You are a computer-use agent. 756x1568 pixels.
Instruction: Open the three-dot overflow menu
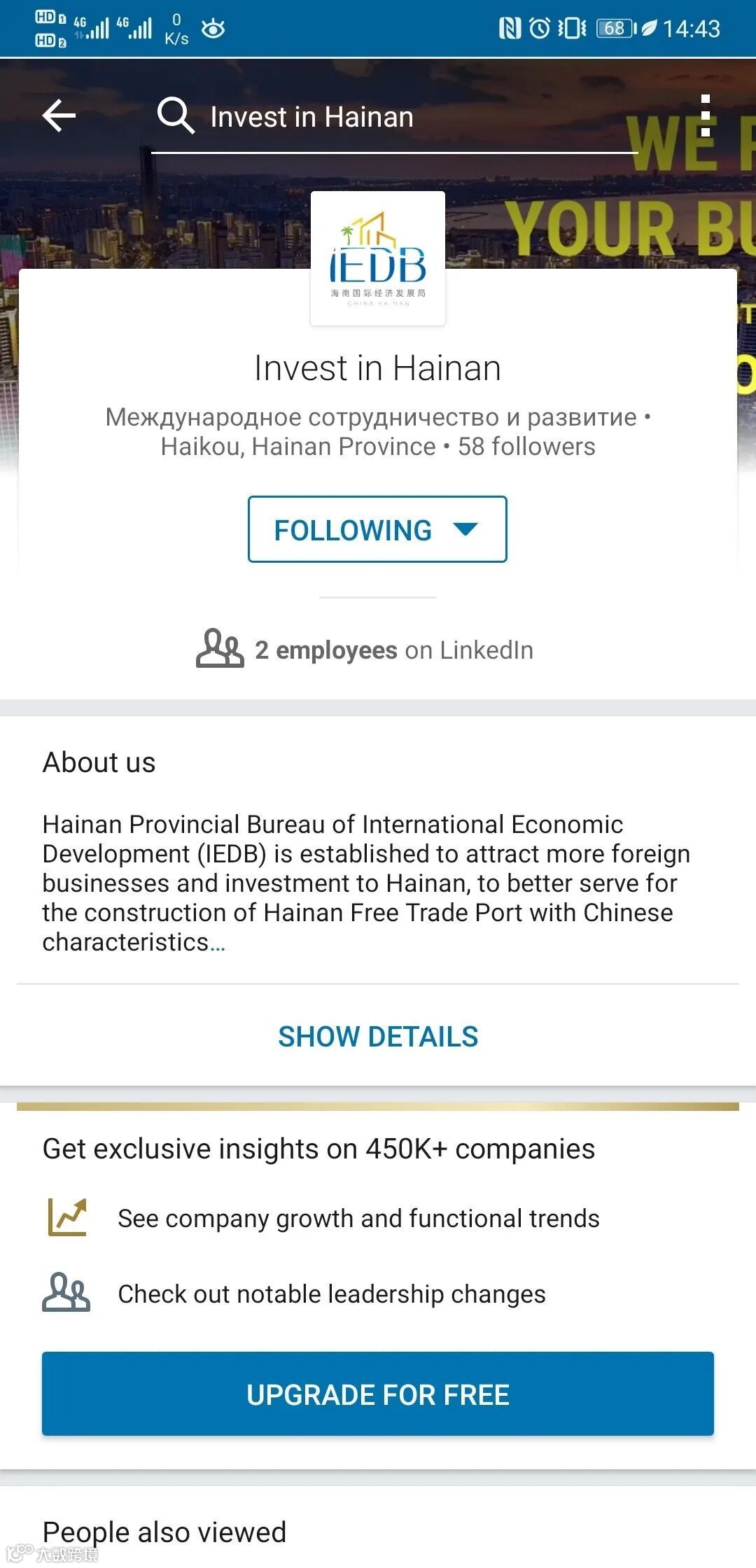click(x=706, y=115)
